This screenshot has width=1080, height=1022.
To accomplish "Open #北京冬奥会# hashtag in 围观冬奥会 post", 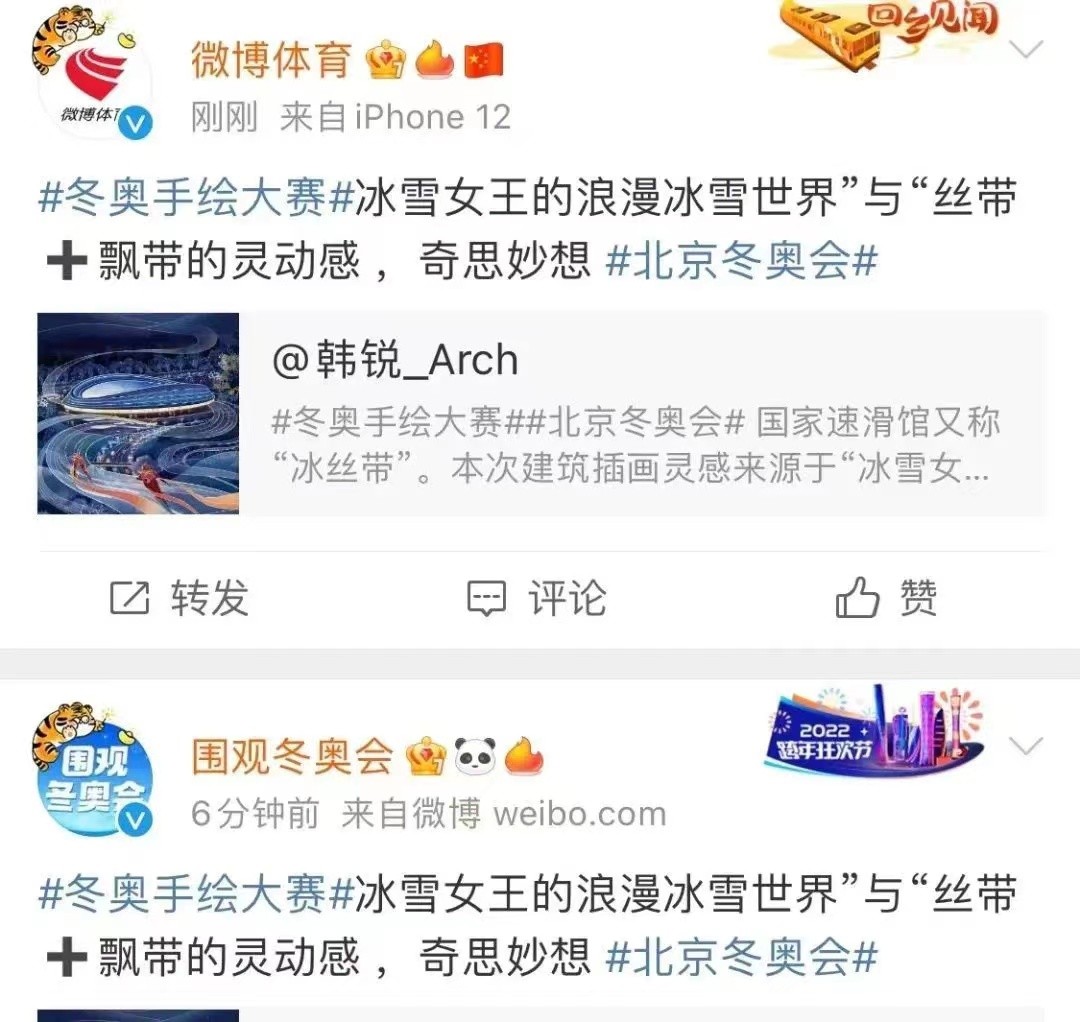I will coord(742,958).
